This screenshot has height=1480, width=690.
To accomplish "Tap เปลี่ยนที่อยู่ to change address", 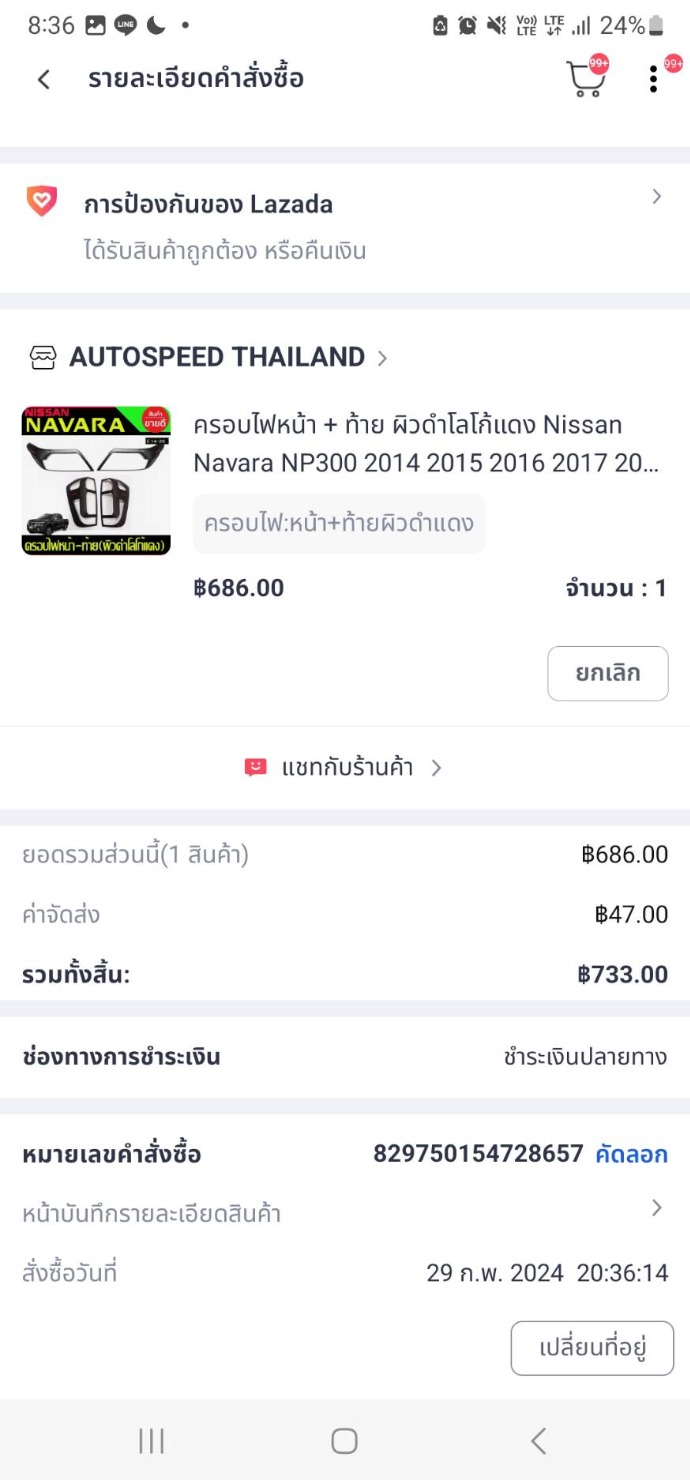I will tap(592, 1347).
